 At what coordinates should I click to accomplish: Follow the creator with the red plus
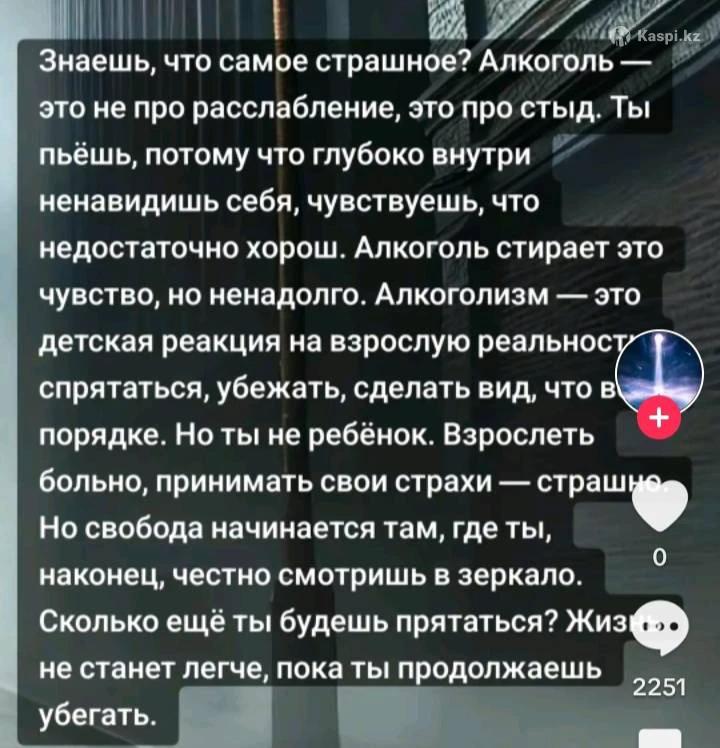659,420
